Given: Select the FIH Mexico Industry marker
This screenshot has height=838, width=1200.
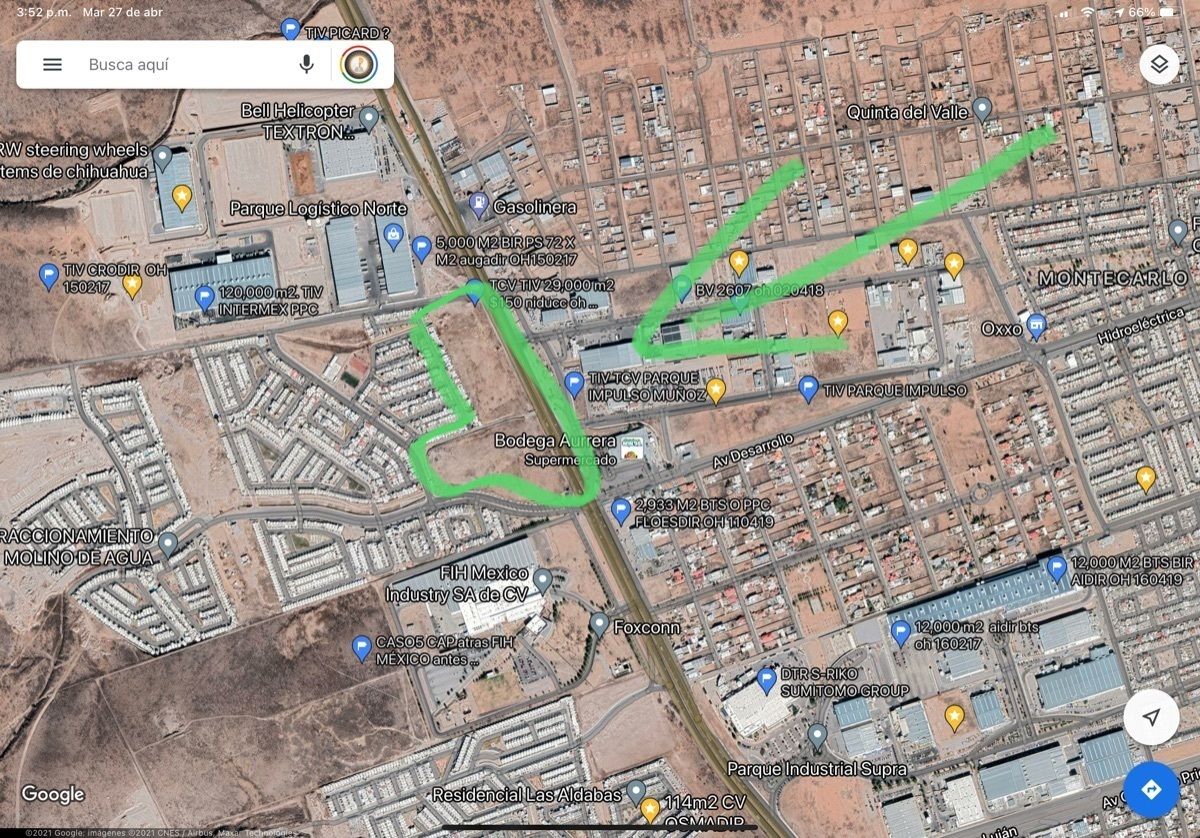Looking at the screenshot, I should pos(542,578).
